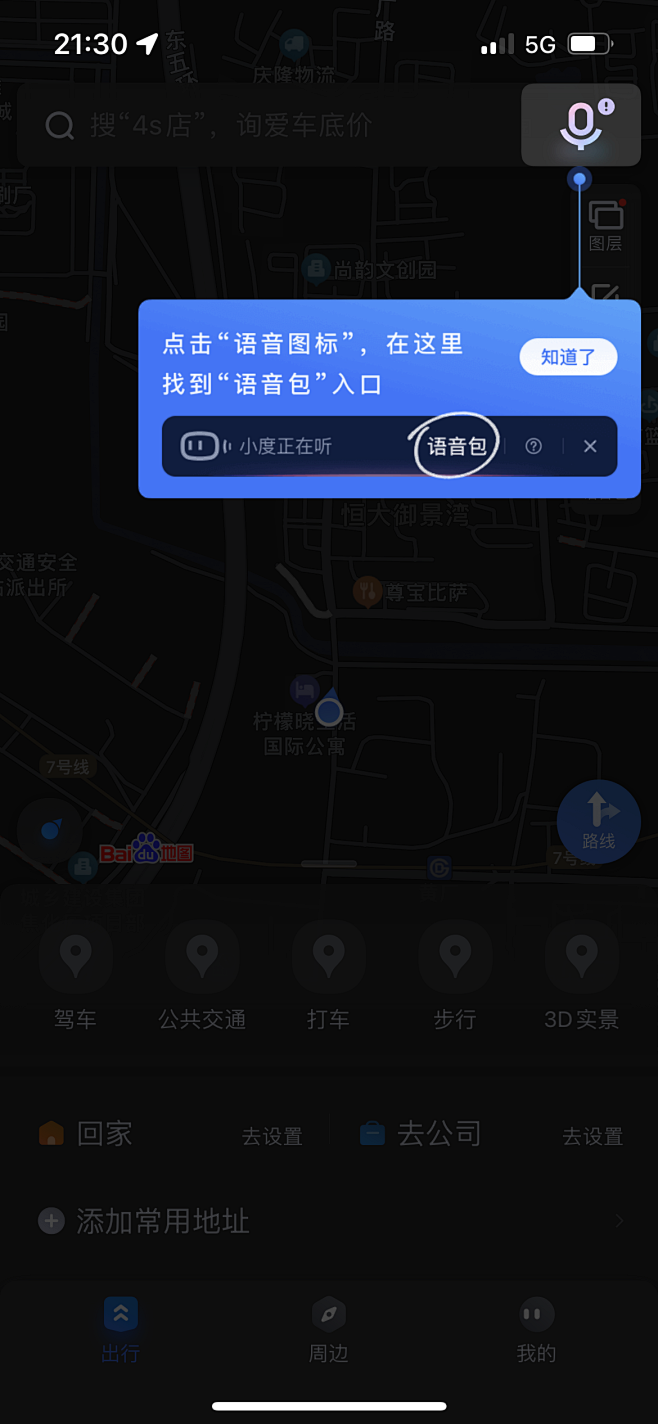This screenshot has height=1424, width=658.
Task: Tap the 路线 route button
Action: [x=598, y=821]
